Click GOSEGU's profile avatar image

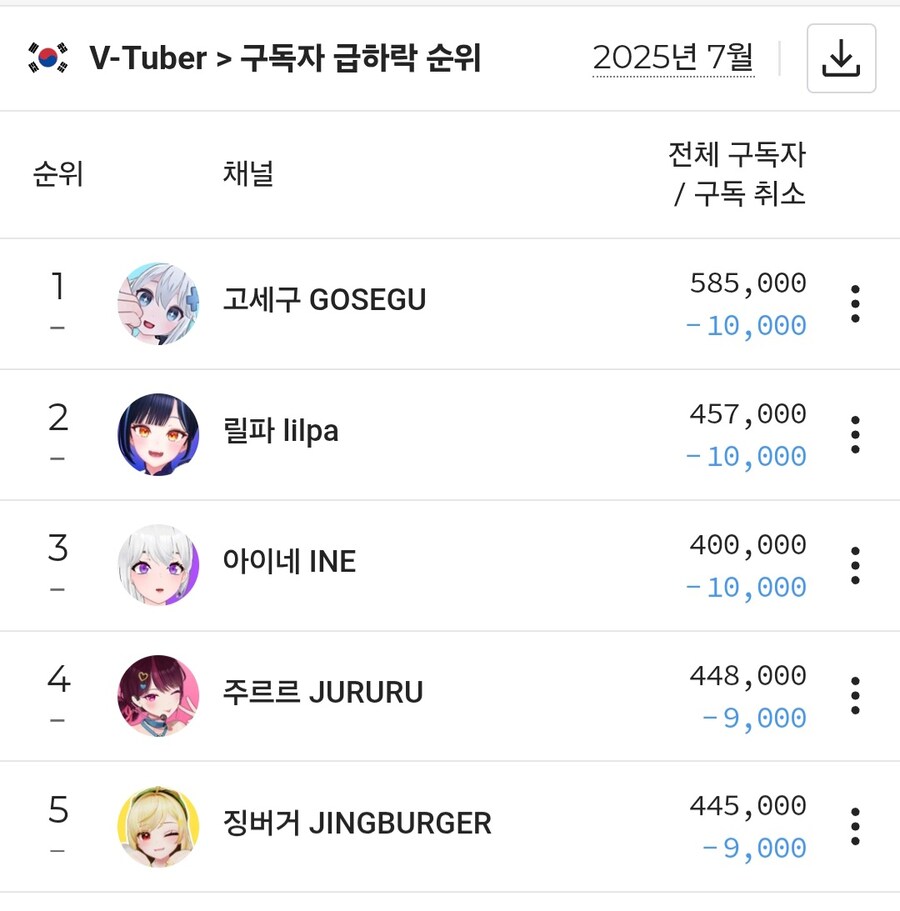157,304
